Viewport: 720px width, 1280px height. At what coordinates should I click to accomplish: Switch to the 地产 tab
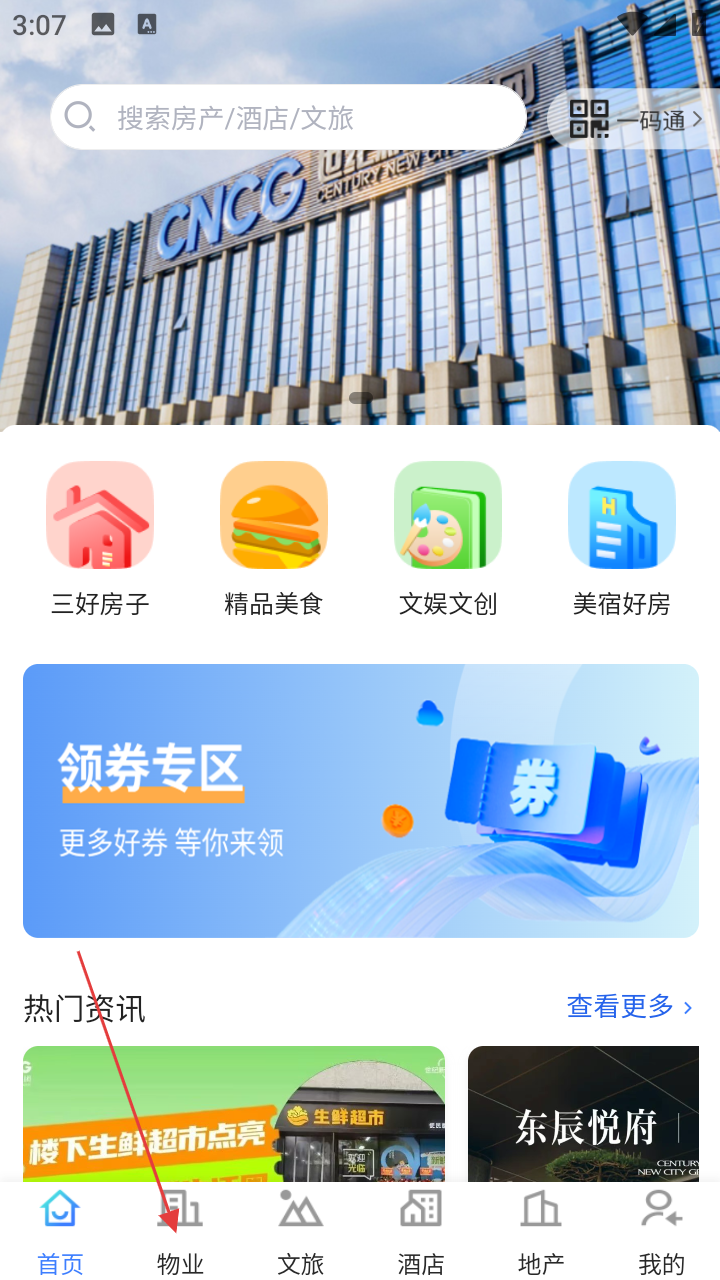(x=540, y=1232)
